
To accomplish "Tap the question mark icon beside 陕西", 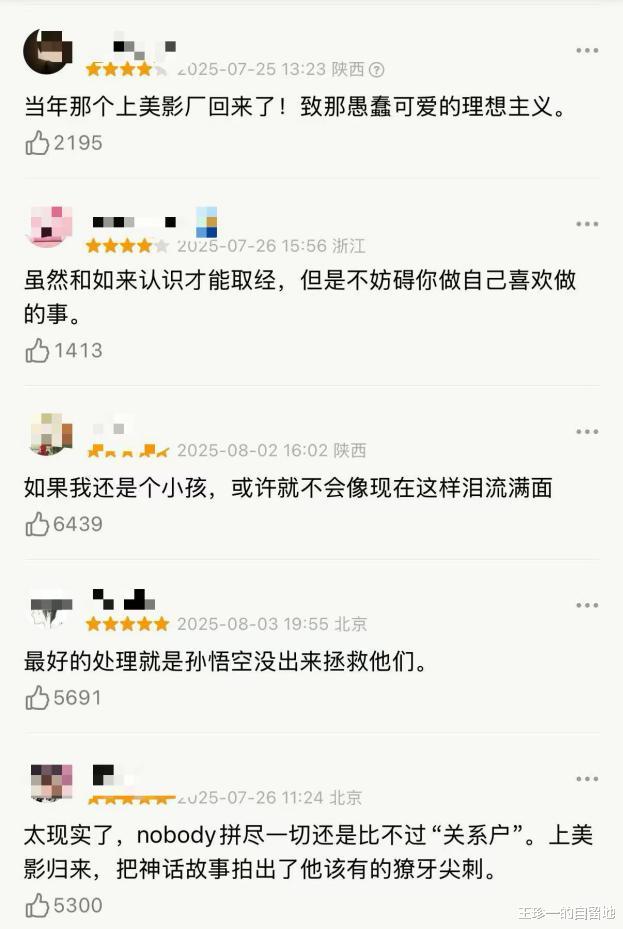I will point(377,70).
